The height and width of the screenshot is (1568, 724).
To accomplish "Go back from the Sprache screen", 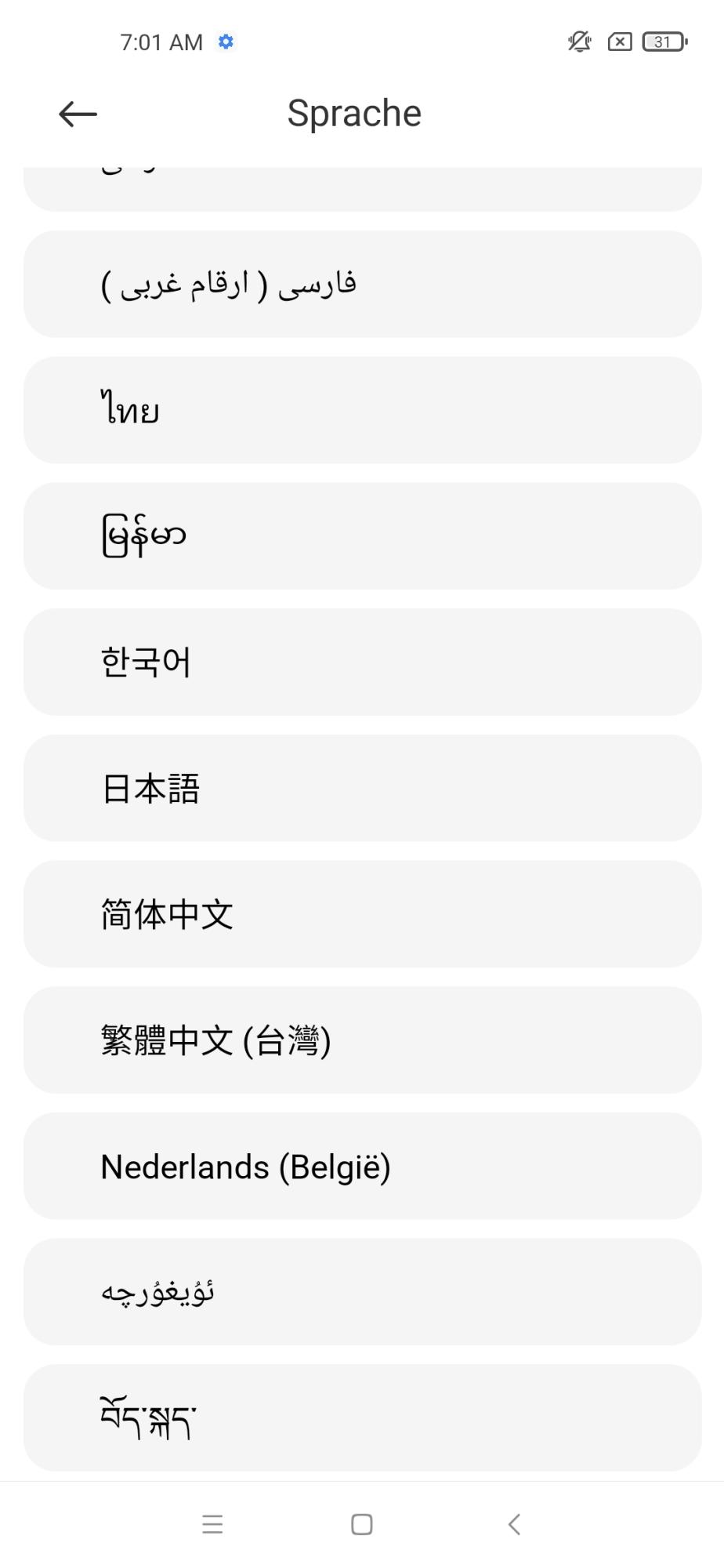I will (x=78, y=114).
